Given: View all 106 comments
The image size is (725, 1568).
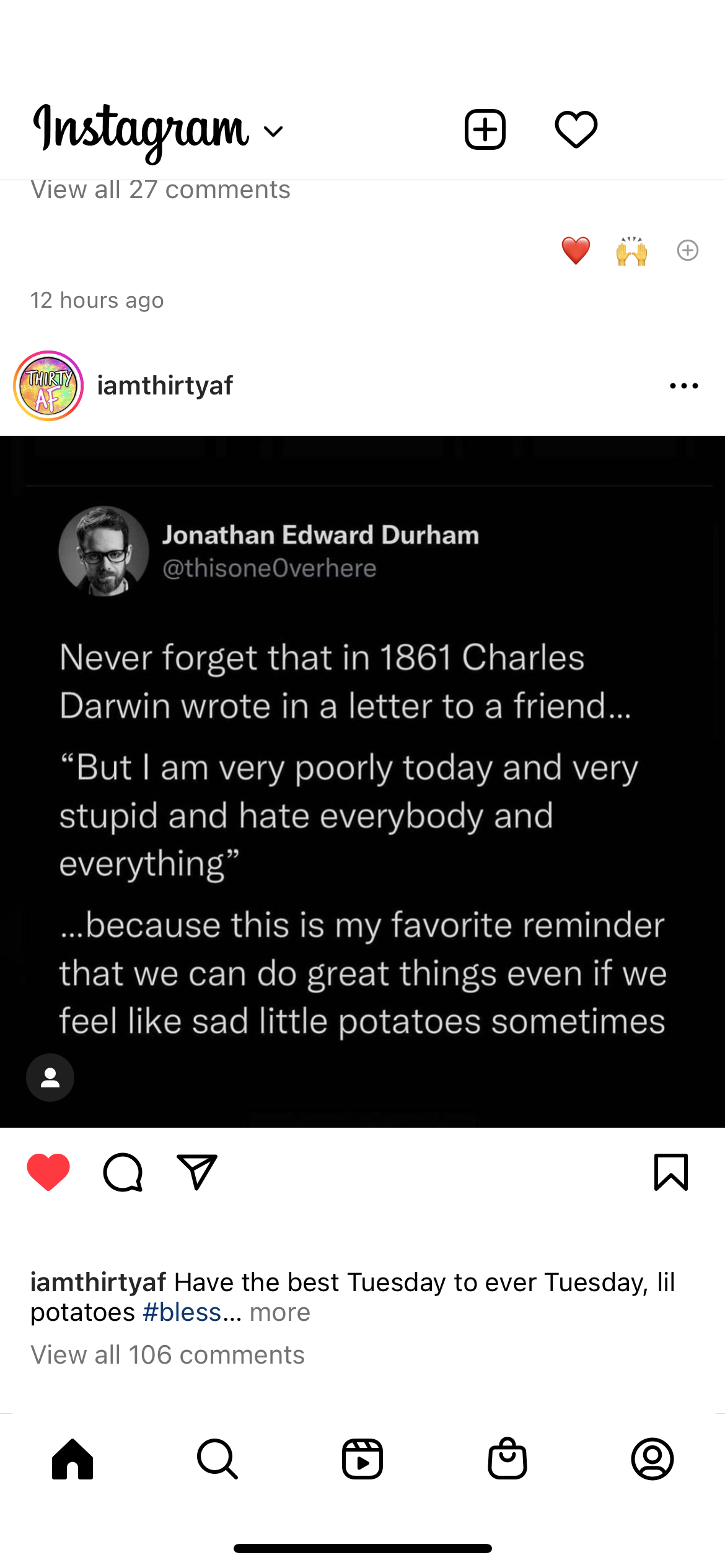Looking at the screenshot, I should (167, 1355).
